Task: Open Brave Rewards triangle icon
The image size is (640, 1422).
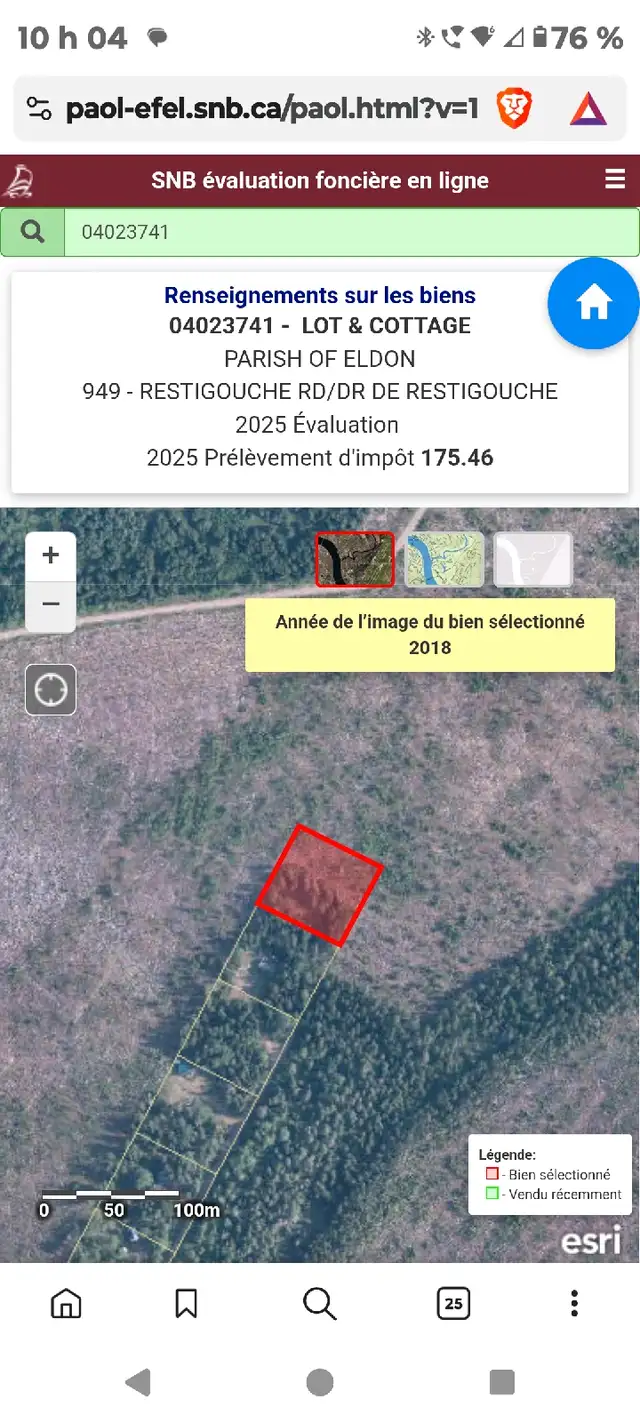Action: [588, 109]
